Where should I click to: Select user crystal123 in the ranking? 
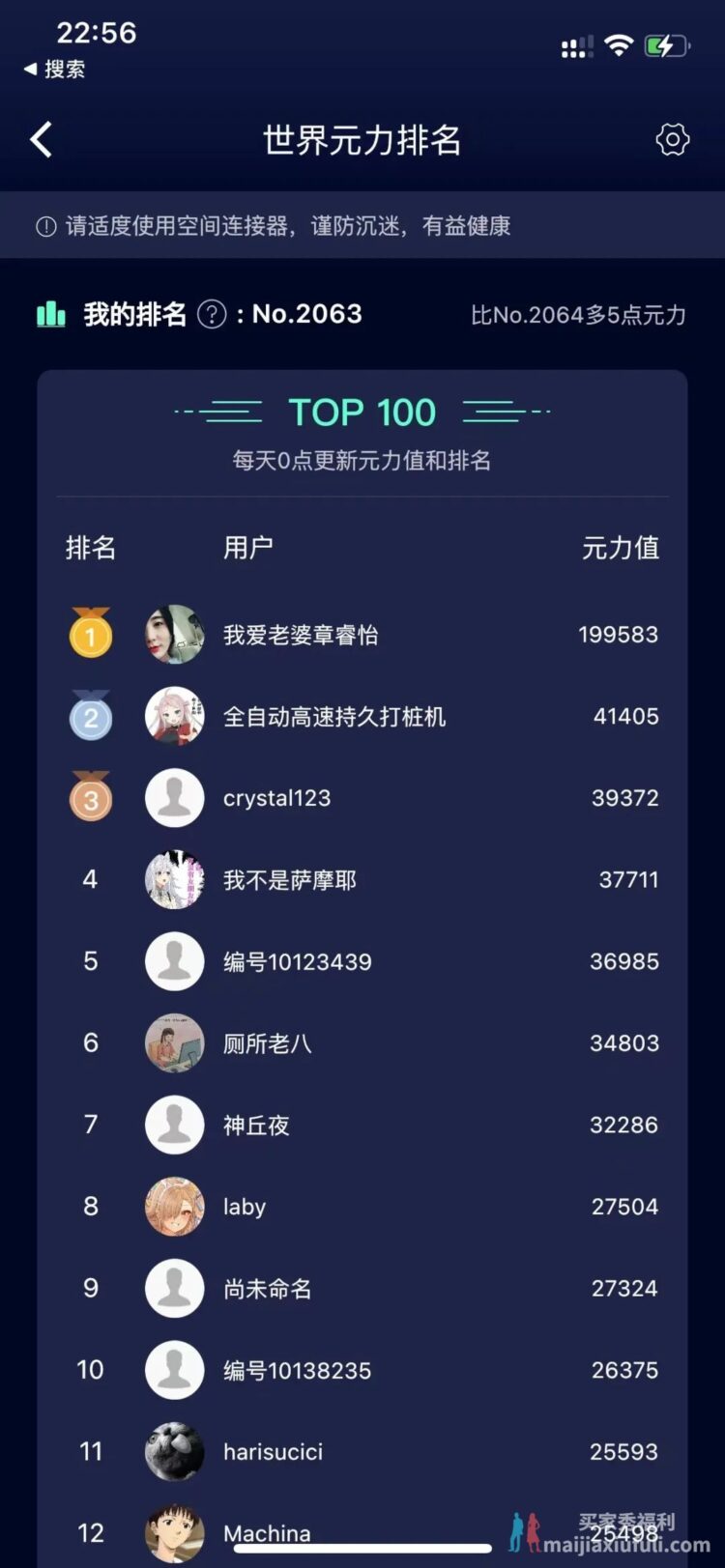click(x=362, y=798)
